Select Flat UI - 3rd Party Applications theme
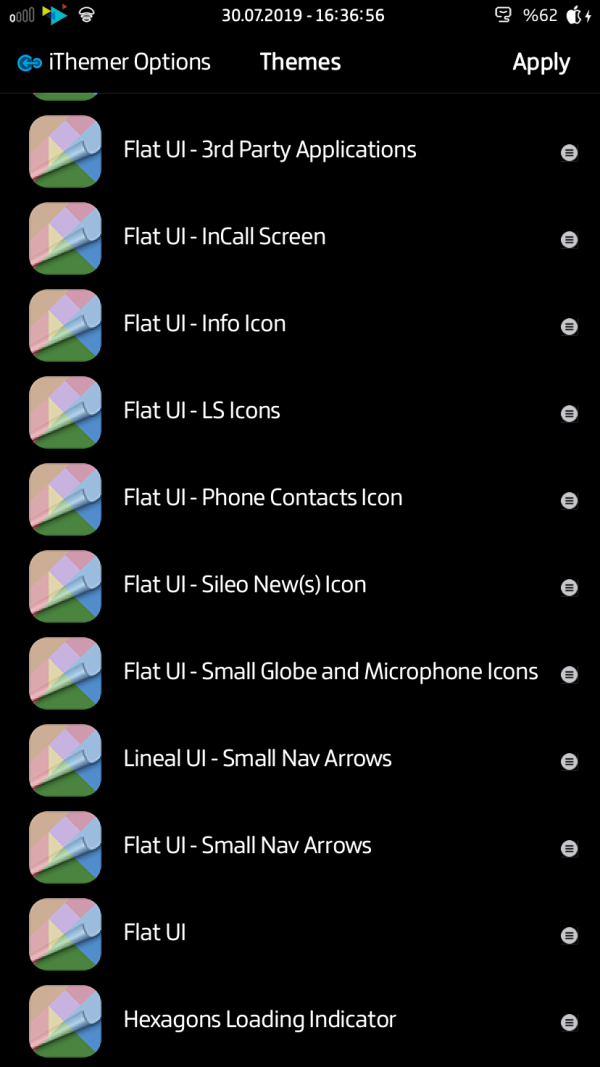Screen dimensions: 600x1067 [269, 151]
